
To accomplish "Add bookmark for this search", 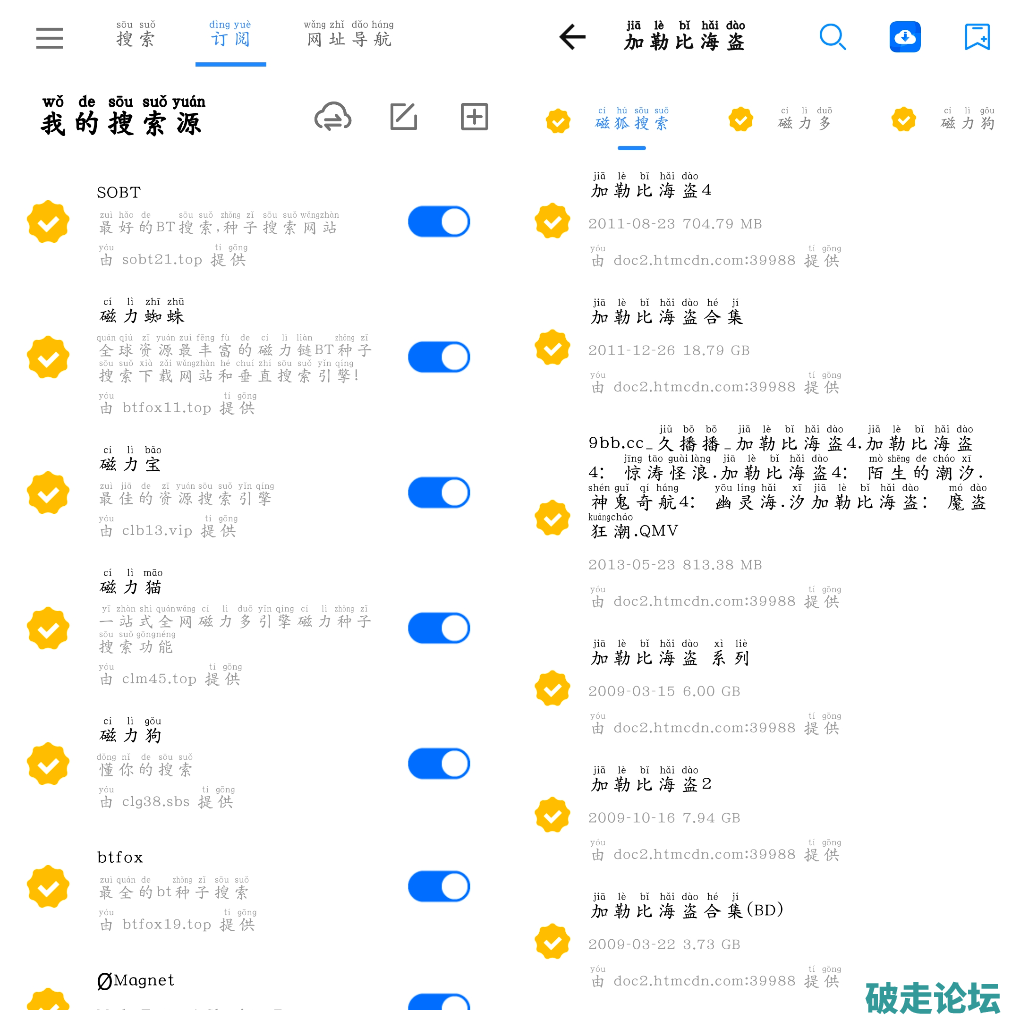I will [977, 38].
